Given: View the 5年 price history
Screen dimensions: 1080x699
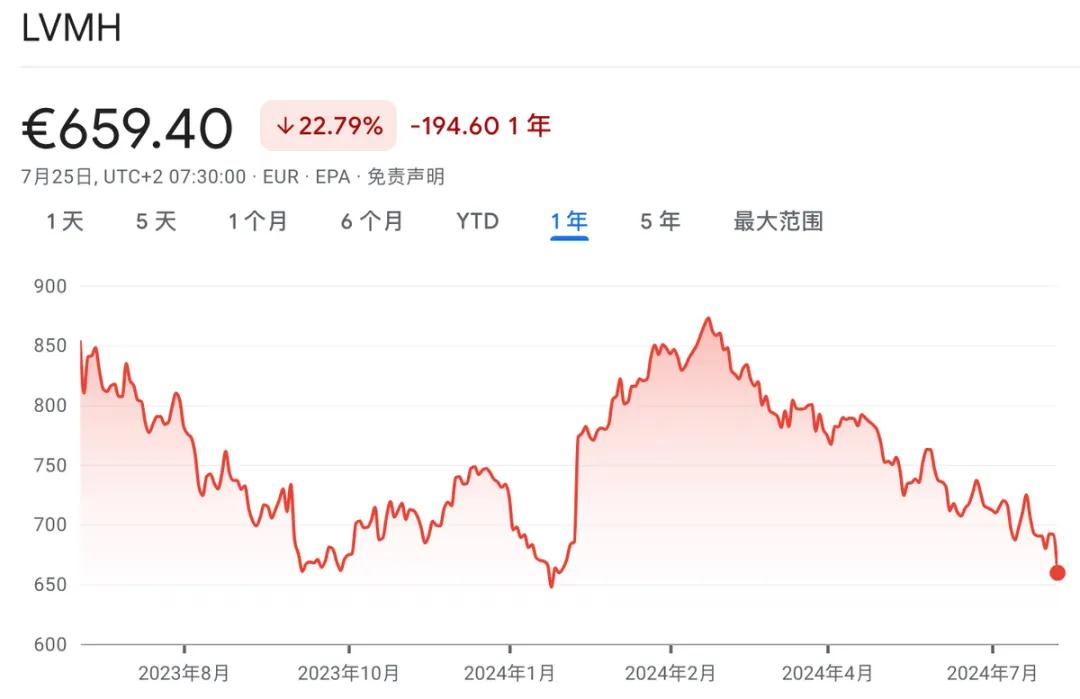Looking at the screenshot, I should point(660,221).
